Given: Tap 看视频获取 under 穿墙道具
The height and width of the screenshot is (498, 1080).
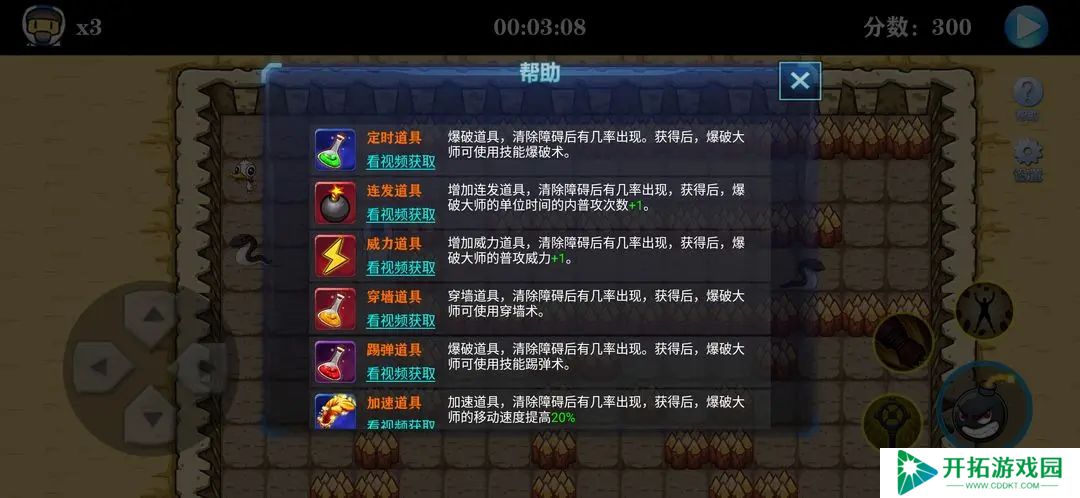Looking at the screenshot, I should point(400,320).
